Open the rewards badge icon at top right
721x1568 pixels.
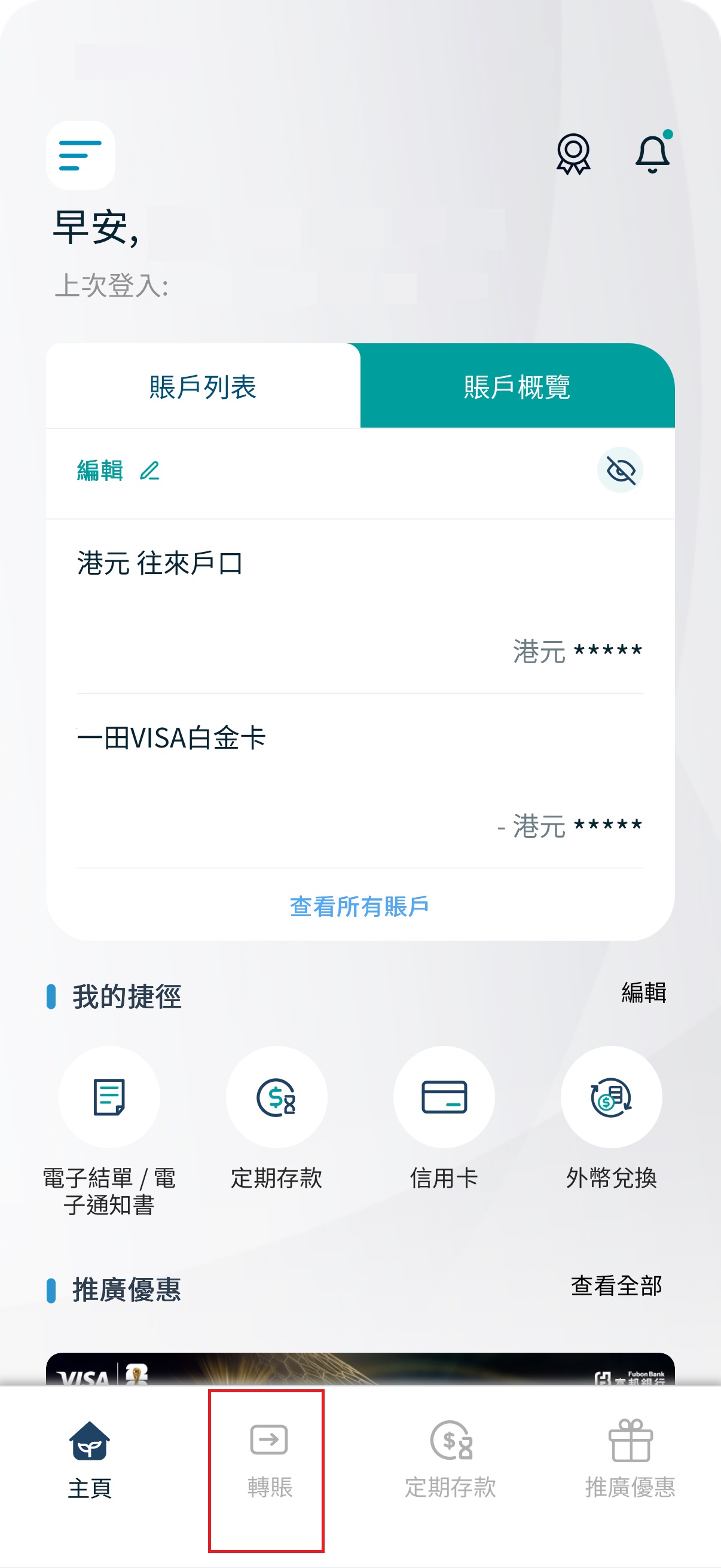coord(573,154)
